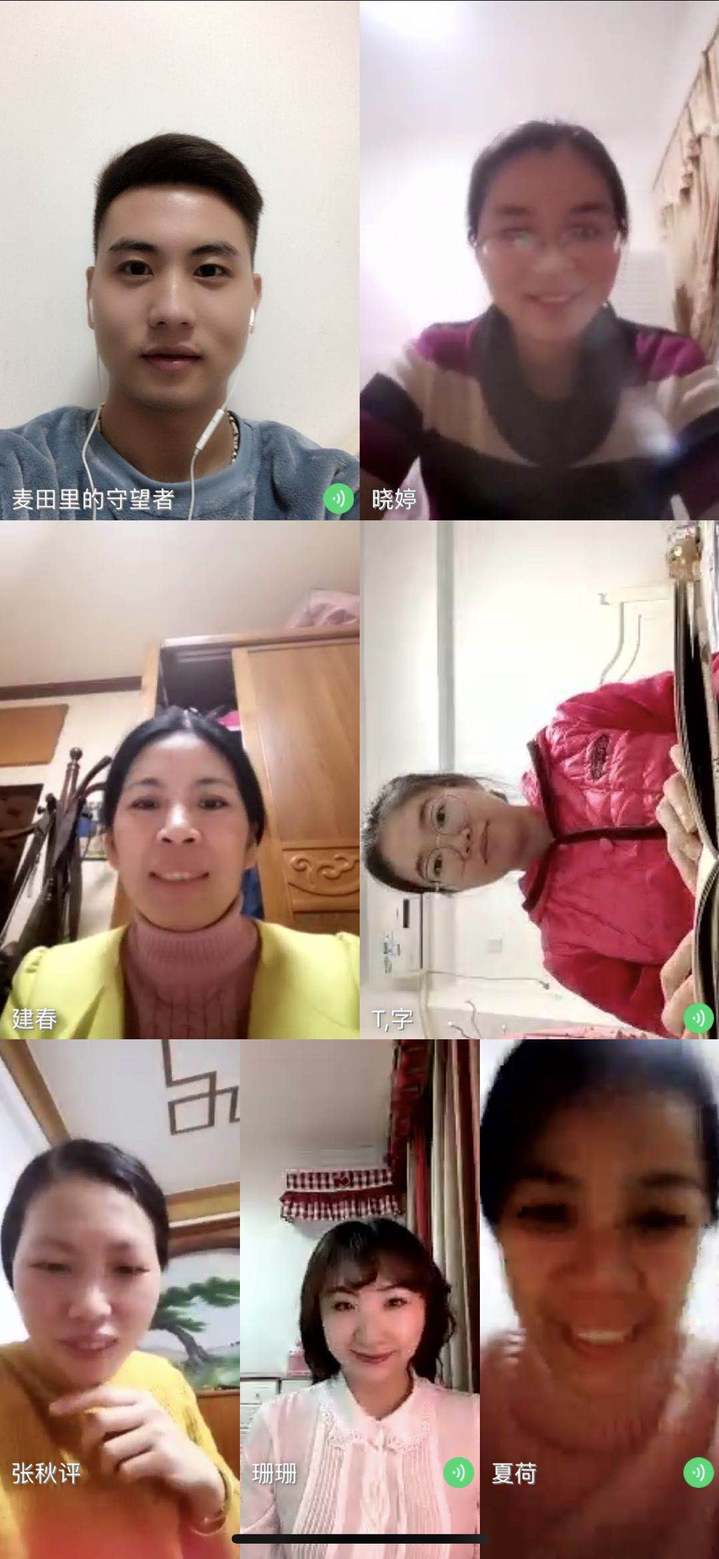Enlarge 麦田里的守望者's video tile
The width and height of the screenshot is (719, 1559).
[x=179, y=260]
